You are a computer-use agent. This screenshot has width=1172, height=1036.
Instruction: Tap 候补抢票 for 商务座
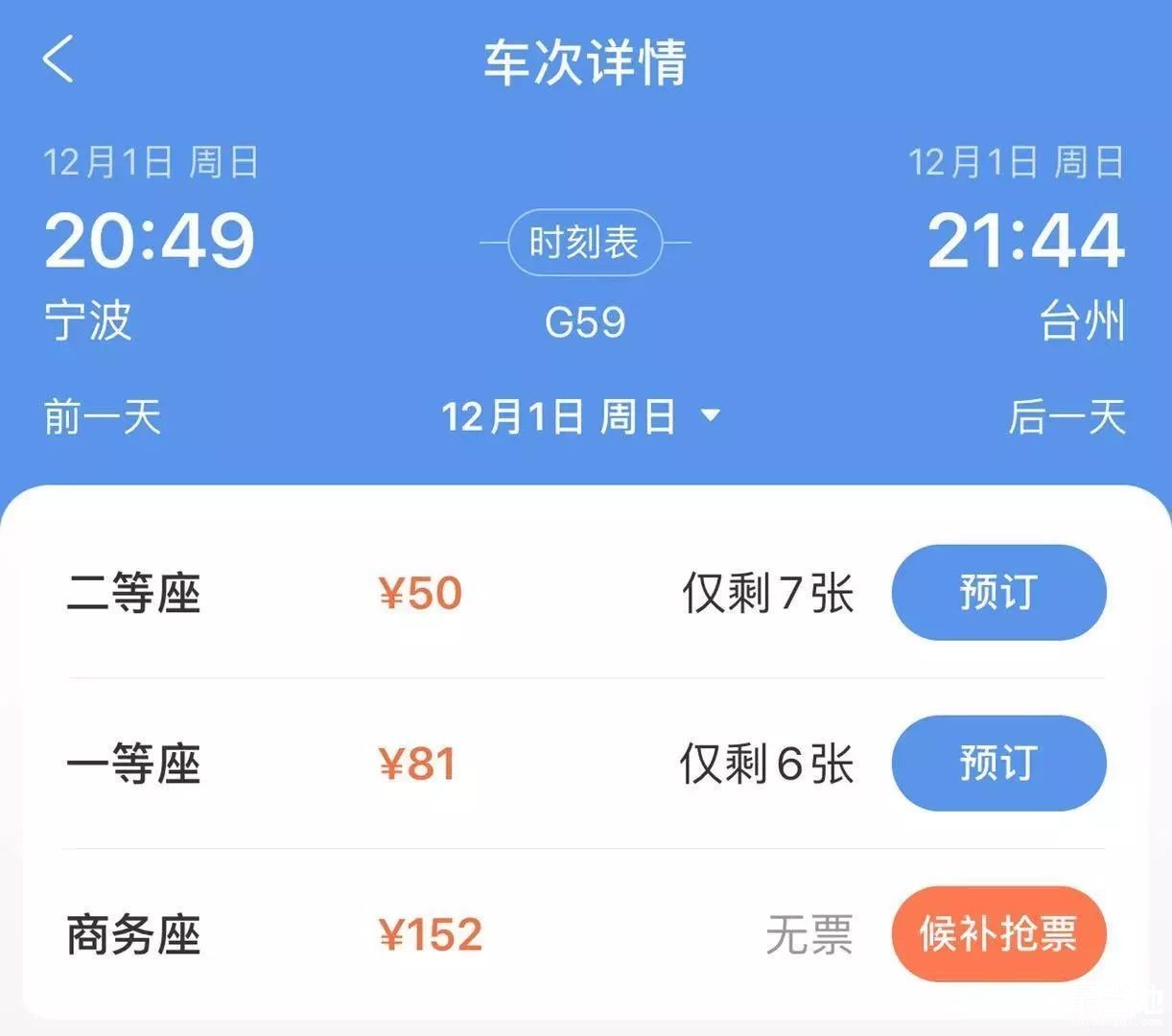998,934
